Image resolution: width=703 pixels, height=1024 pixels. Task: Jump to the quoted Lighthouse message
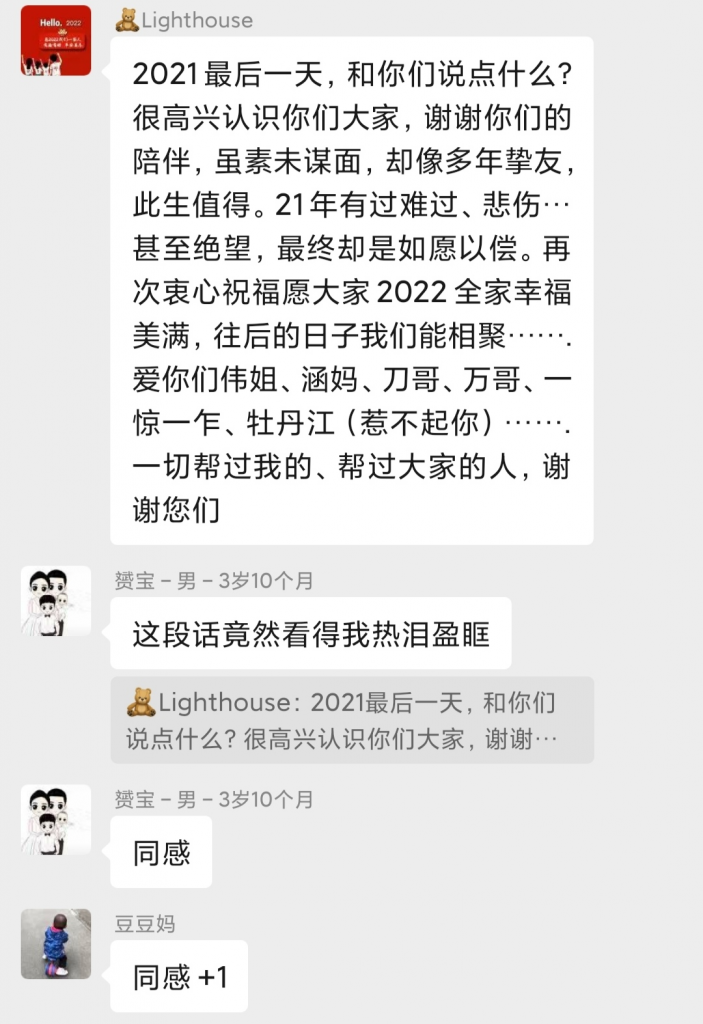point(352,720)
